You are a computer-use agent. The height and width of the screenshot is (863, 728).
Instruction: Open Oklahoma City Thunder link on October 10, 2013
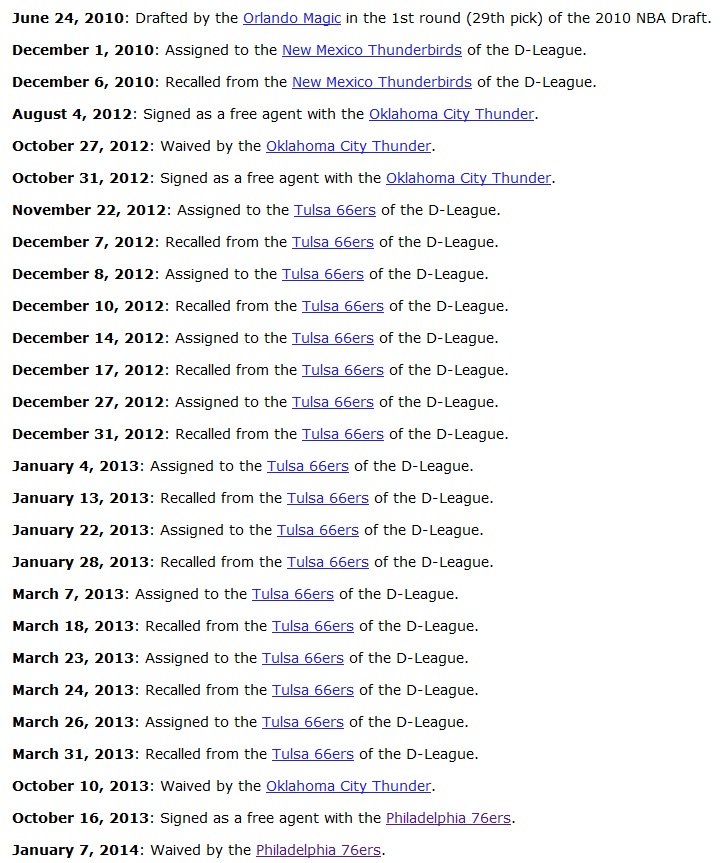click(x=348, y=786)
